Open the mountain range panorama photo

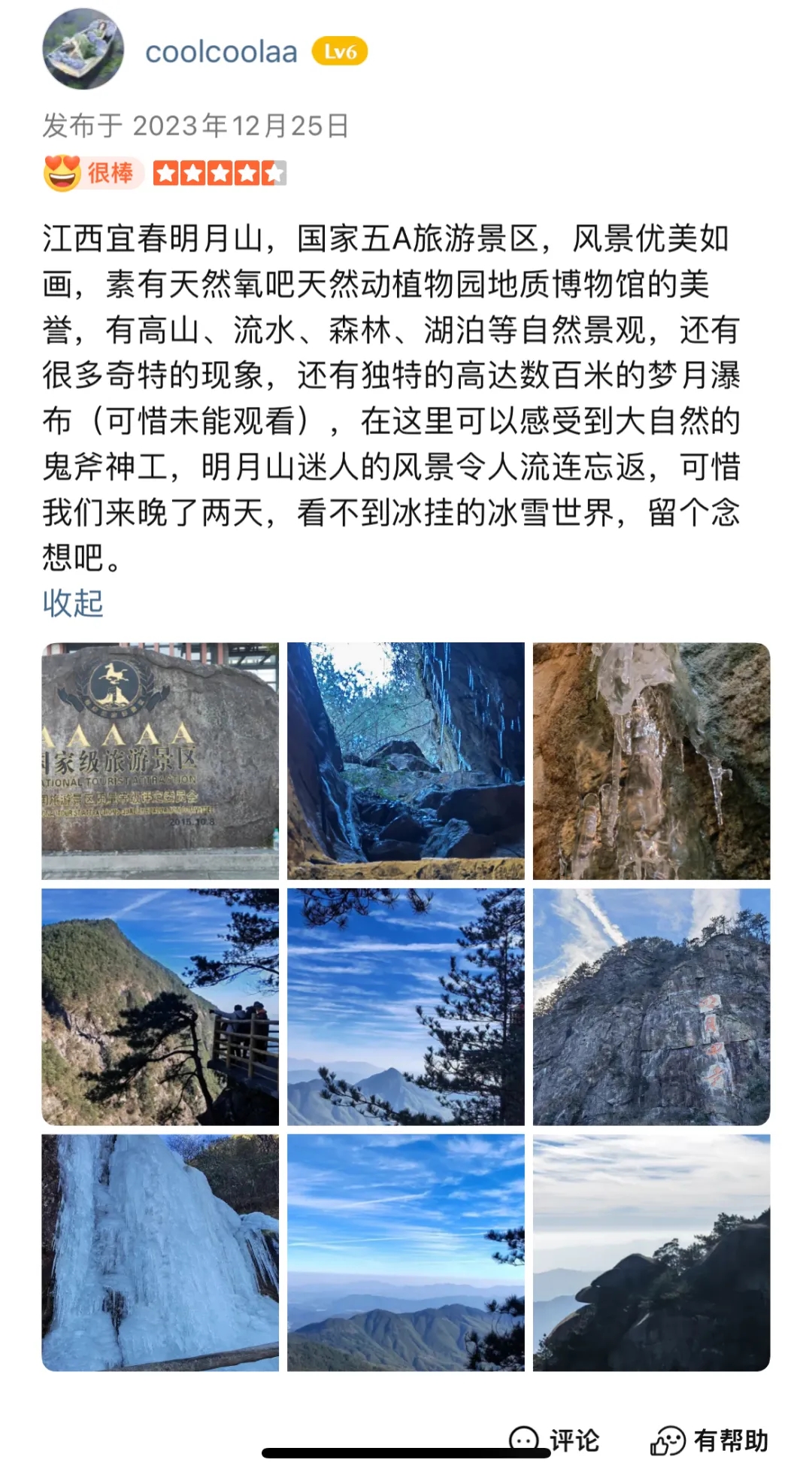pyautogui.click(x=406, y=1252)
